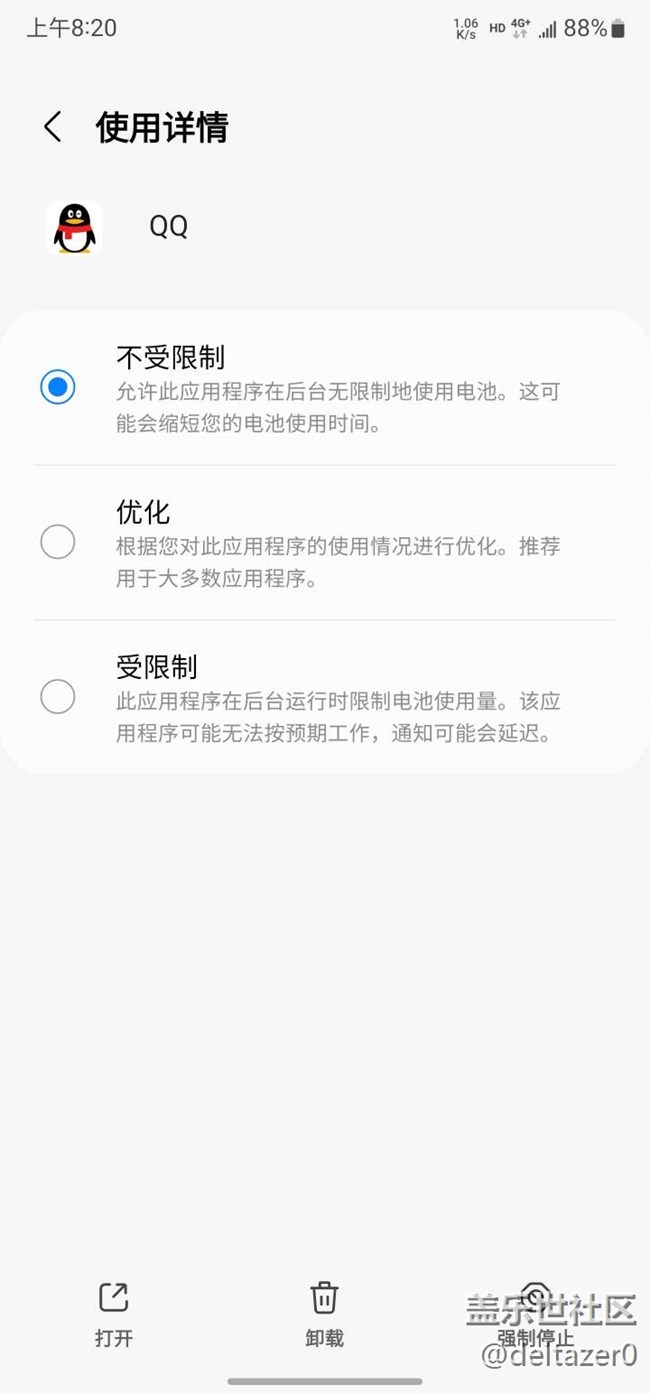Select the 不受限制 battery option
This screenshot has height=1394, width=650.
[325, 388]
